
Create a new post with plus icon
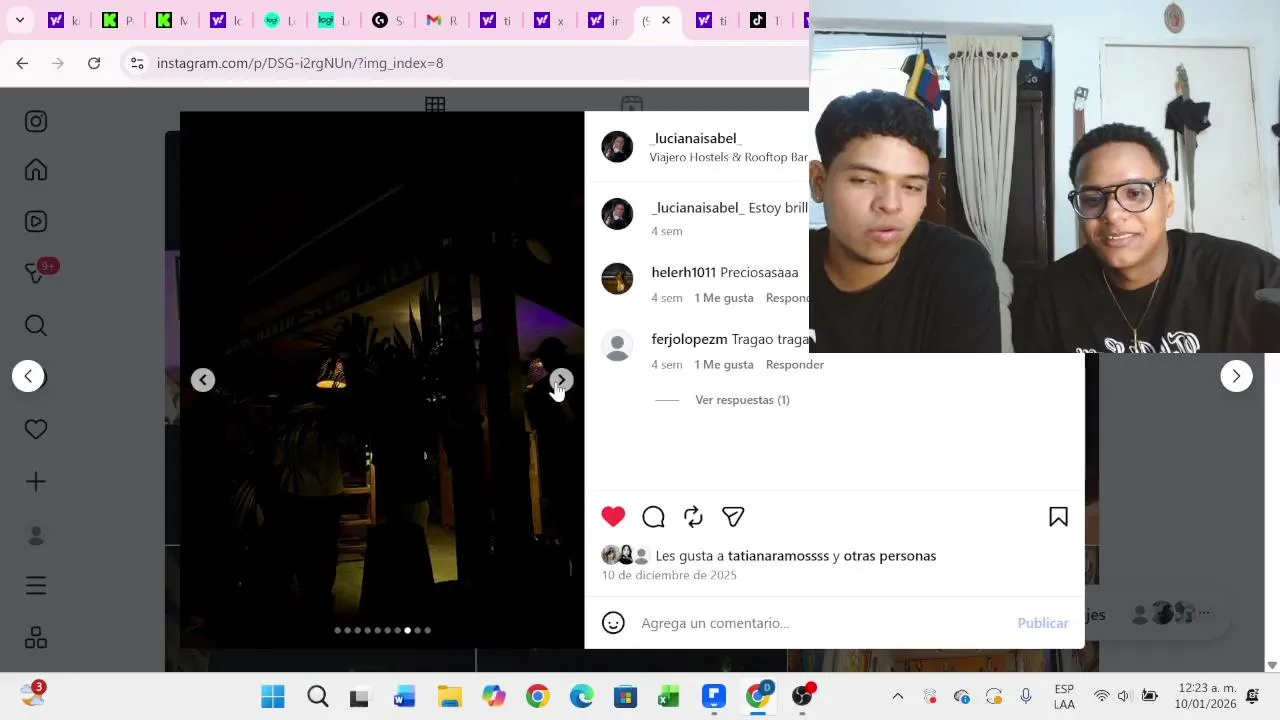(36, 482)
